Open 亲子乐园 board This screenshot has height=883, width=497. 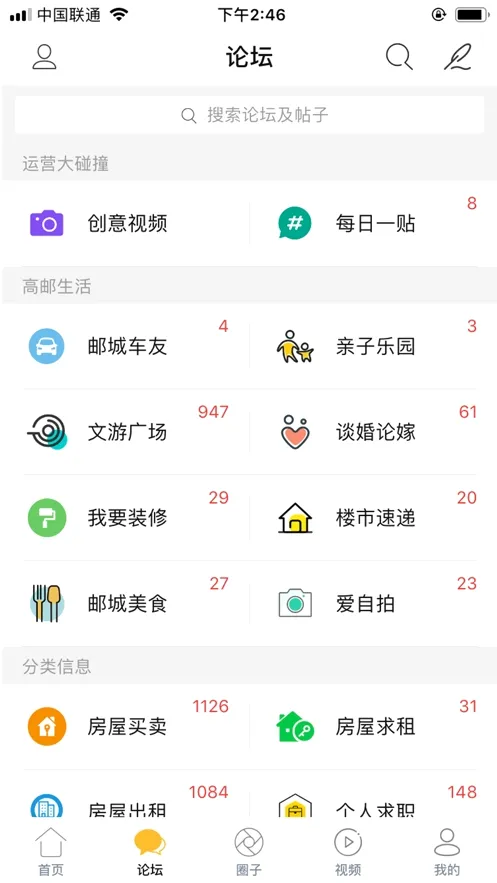coord(373,346)
